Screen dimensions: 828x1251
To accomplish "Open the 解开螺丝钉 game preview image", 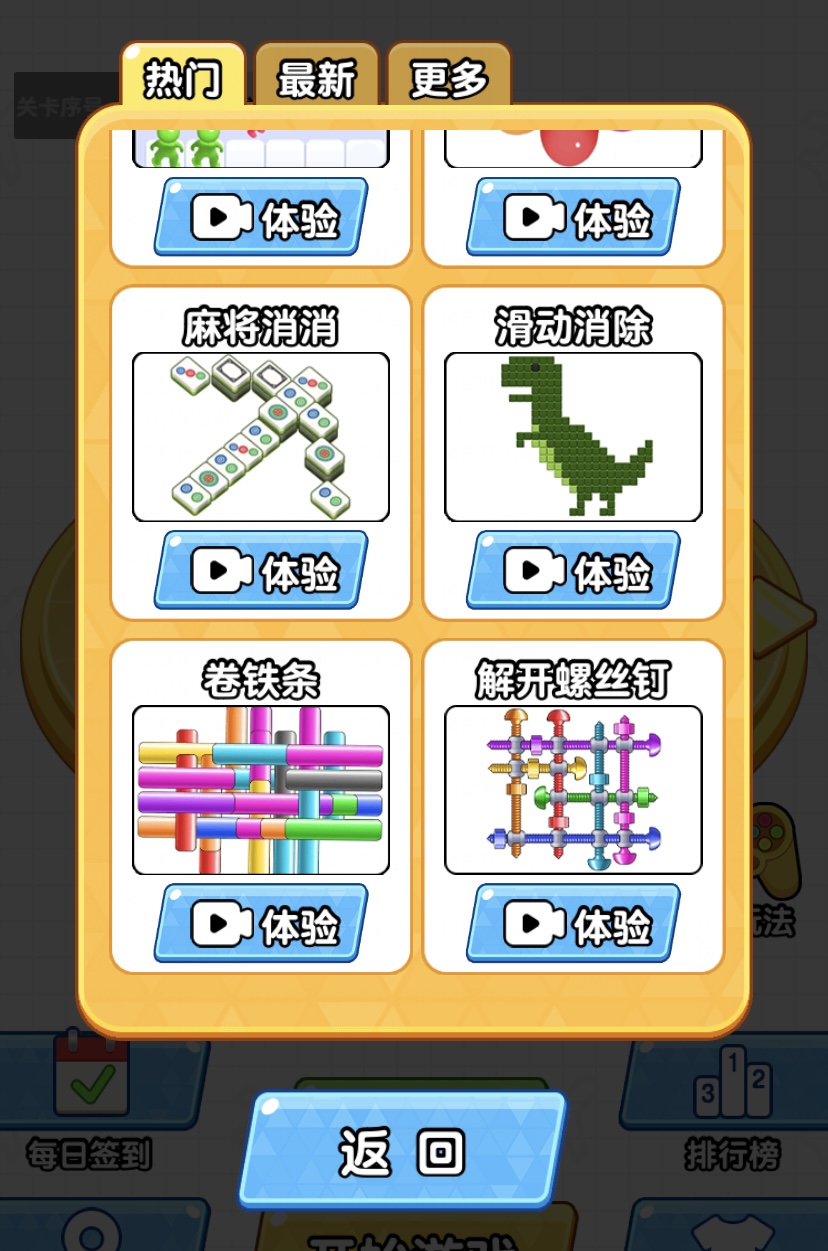I will coord(573,790).
